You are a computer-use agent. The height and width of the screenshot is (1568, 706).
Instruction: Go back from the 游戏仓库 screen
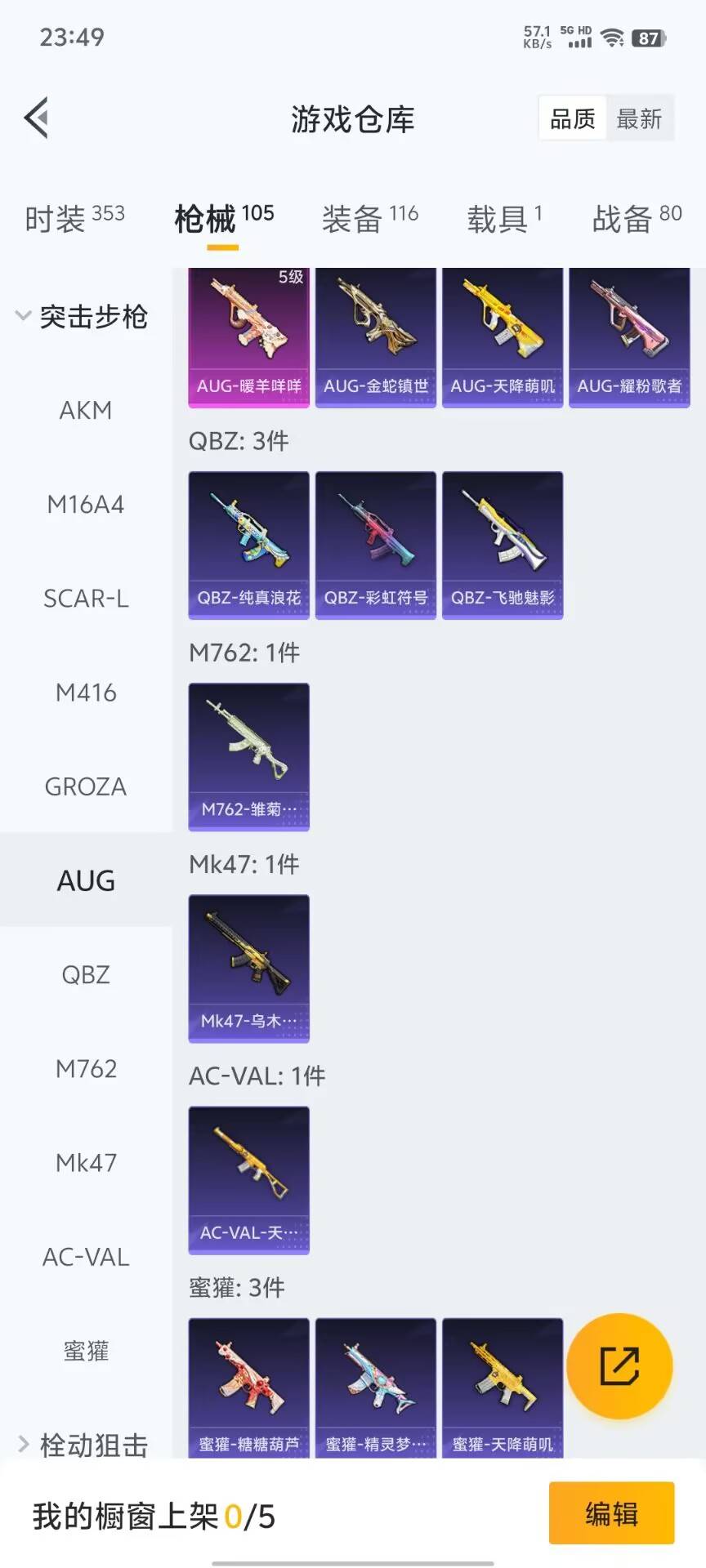click(37, 118)
